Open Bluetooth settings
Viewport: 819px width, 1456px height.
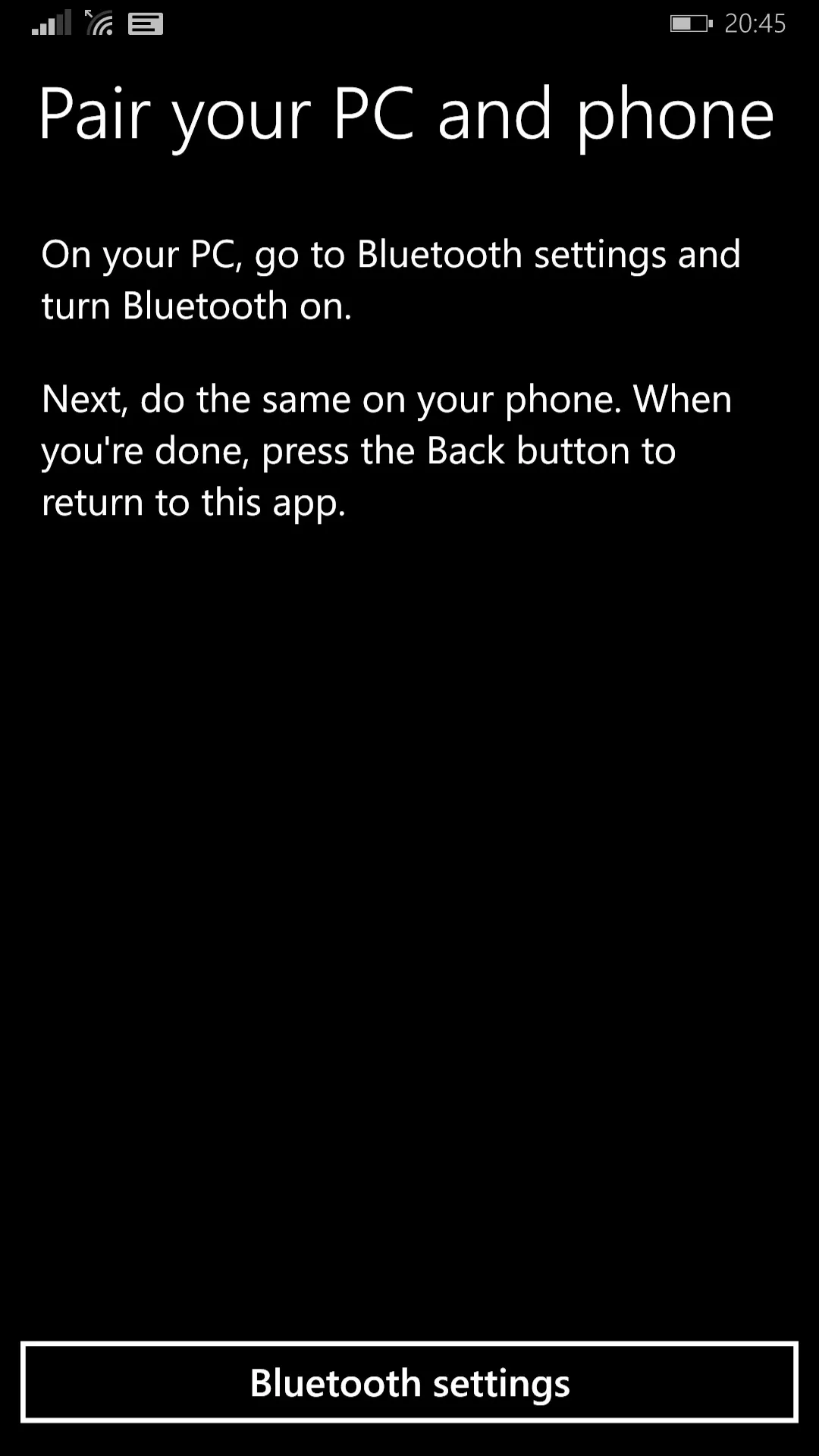coord(409,1382)
